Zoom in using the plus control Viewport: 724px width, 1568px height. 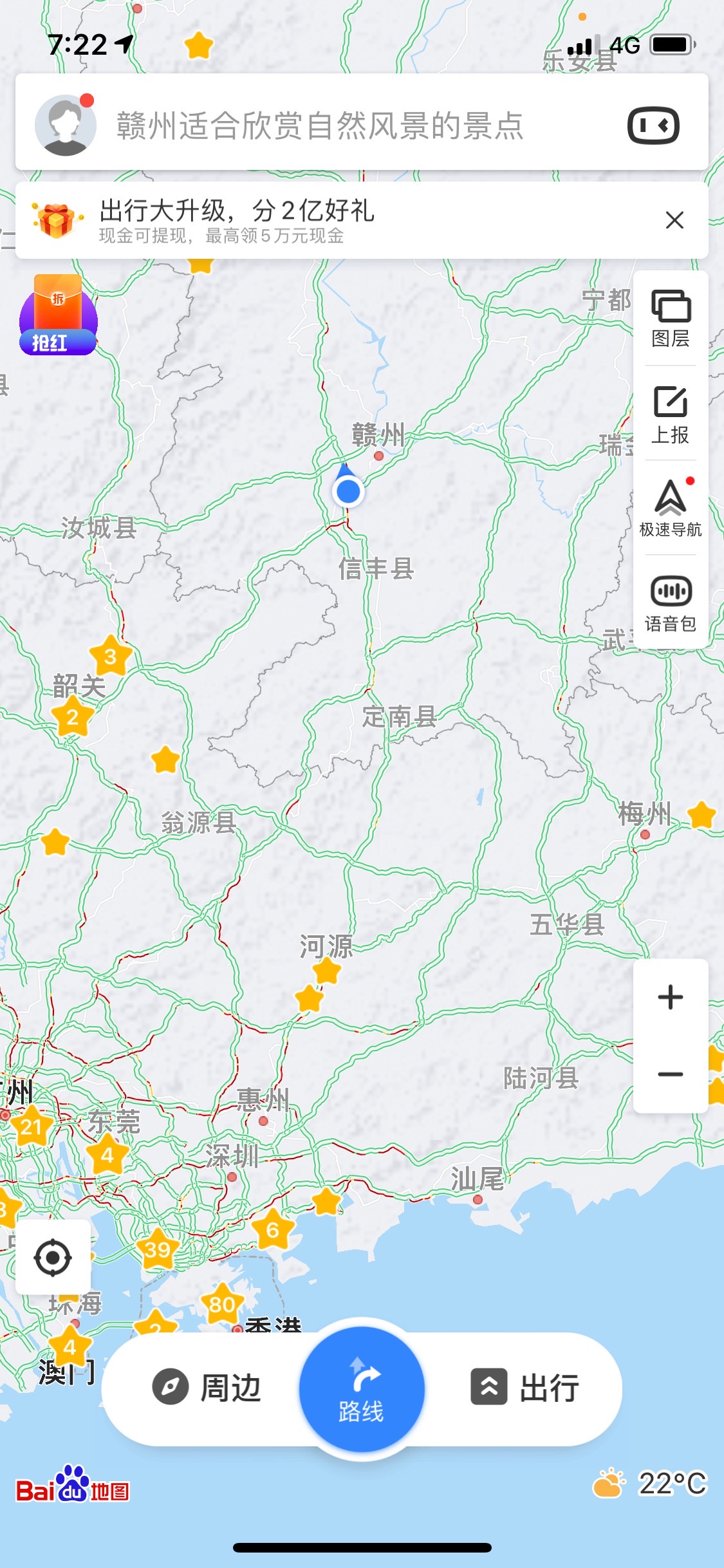coord(669,996)
